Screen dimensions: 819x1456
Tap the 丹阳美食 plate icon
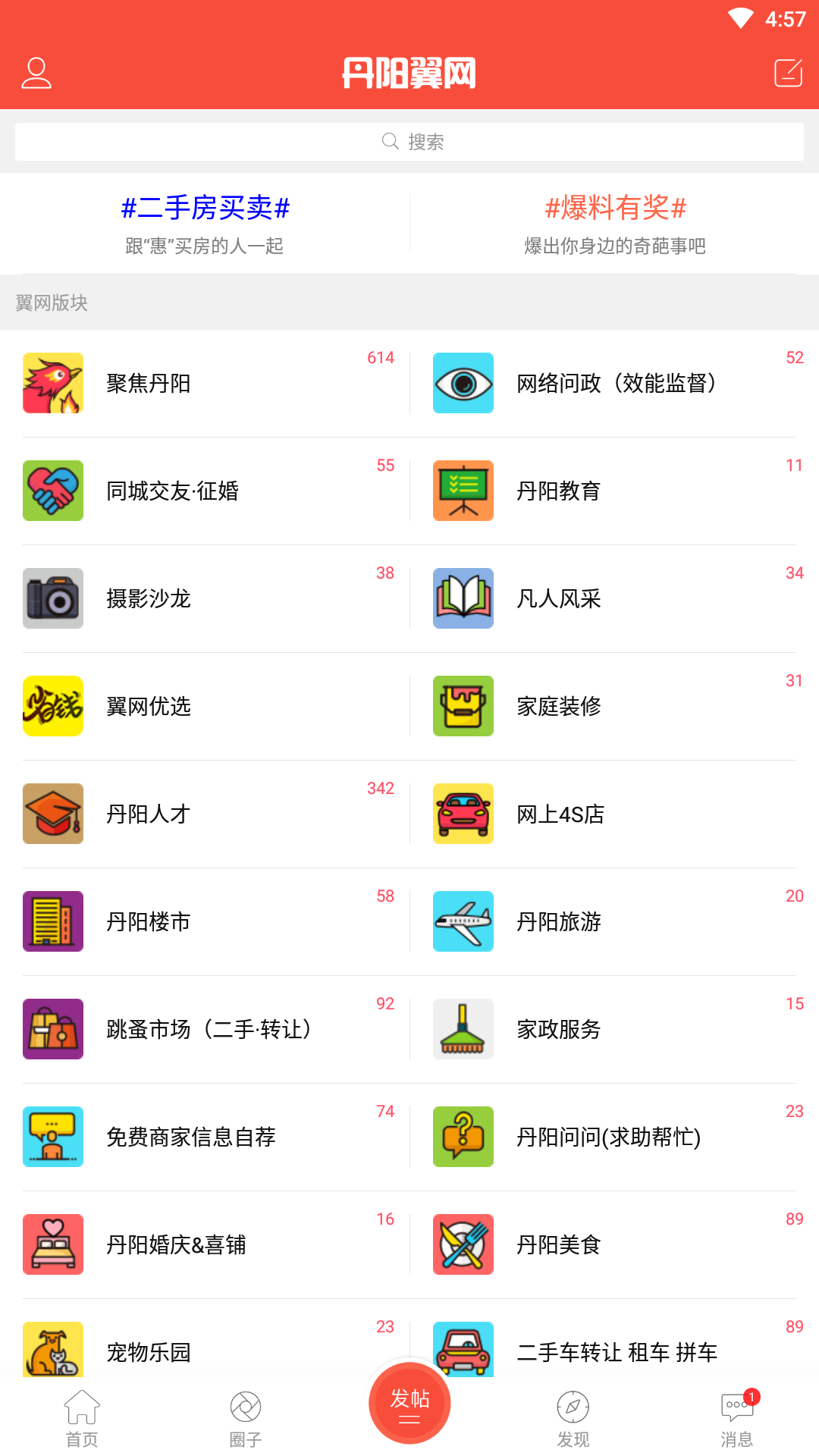[463, 1244]
